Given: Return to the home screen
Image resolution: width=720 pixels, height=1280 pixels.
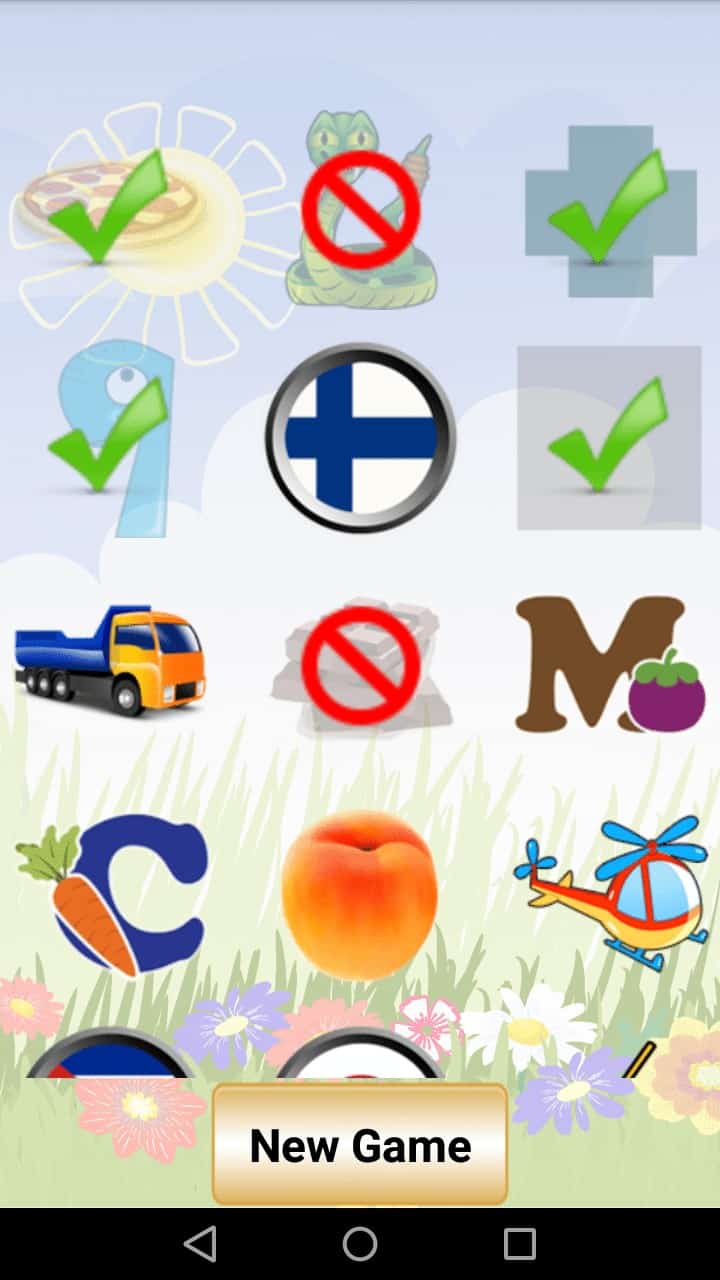Looking at the screenshot, I should pyautogui.click(x=360, y=1244).
